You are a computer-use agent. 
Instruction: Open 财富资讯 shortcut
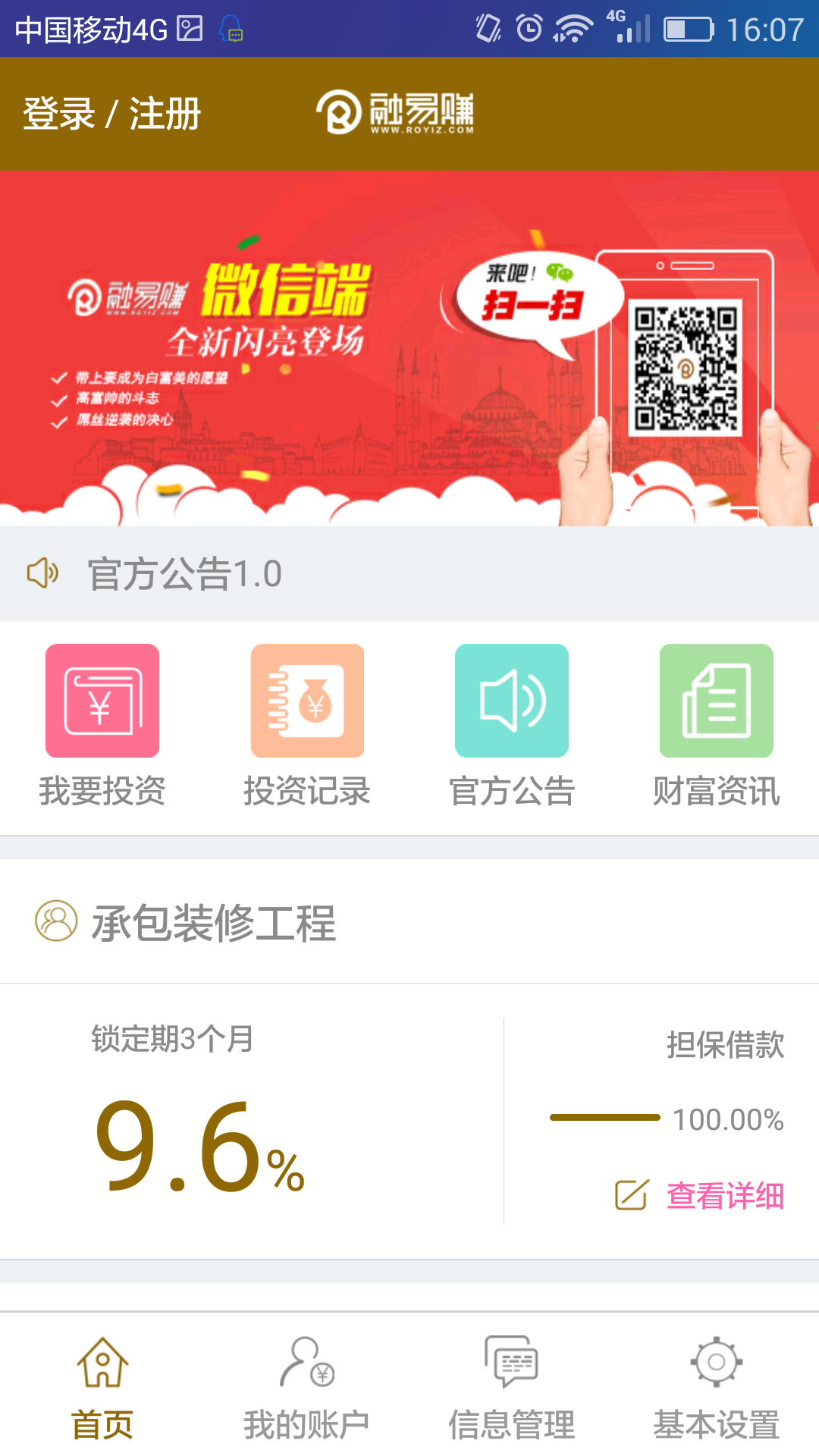click(x=717, y=724)
